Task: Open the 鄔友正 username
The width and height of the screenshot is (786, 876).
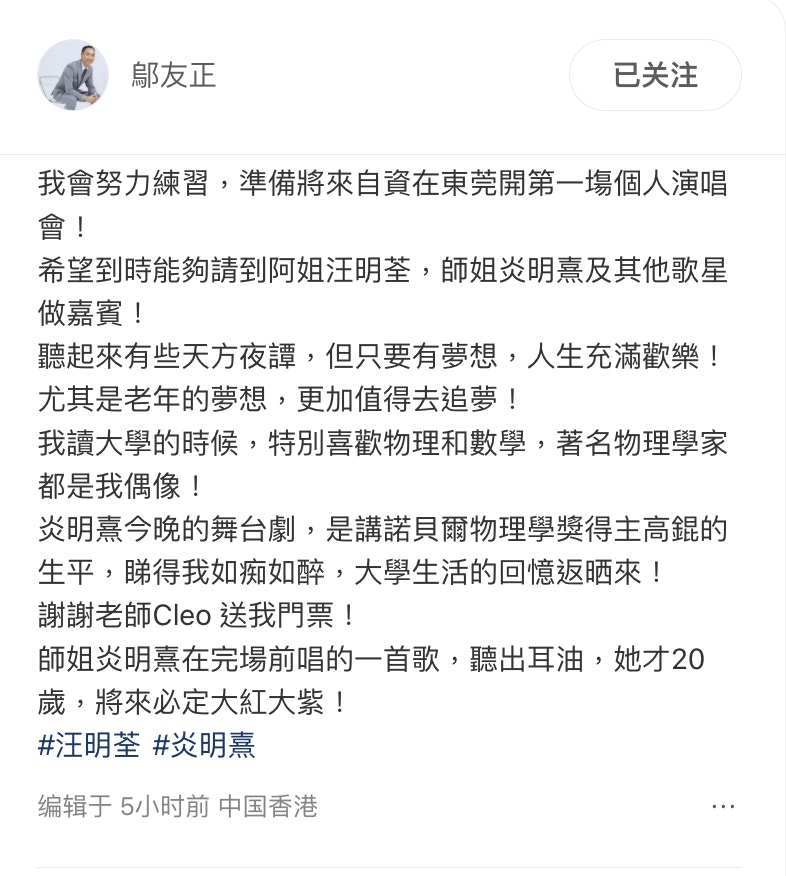Action: [x=173, y=76]
